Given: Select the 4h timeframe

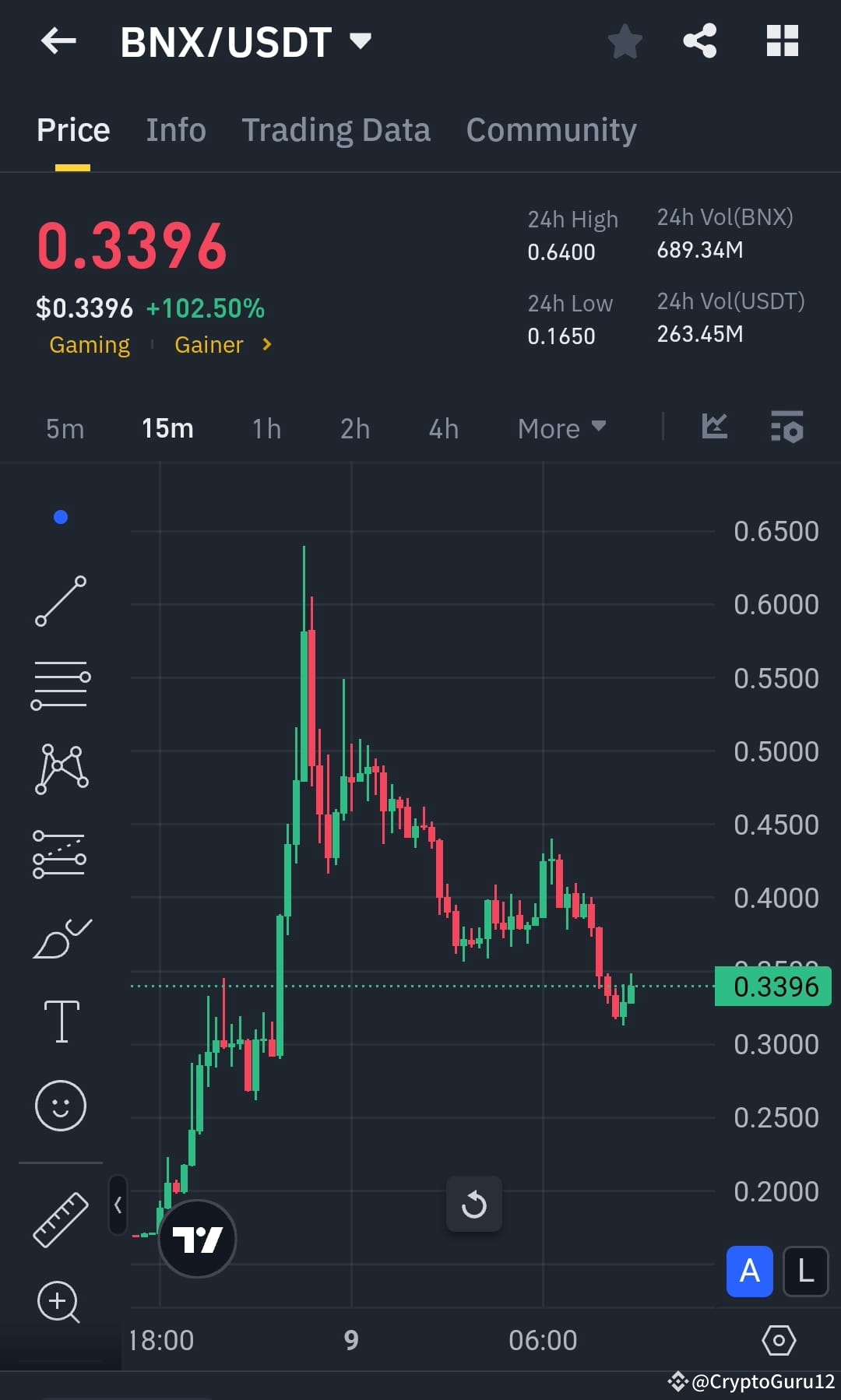Looking at the screenshot, I should 442,427.
